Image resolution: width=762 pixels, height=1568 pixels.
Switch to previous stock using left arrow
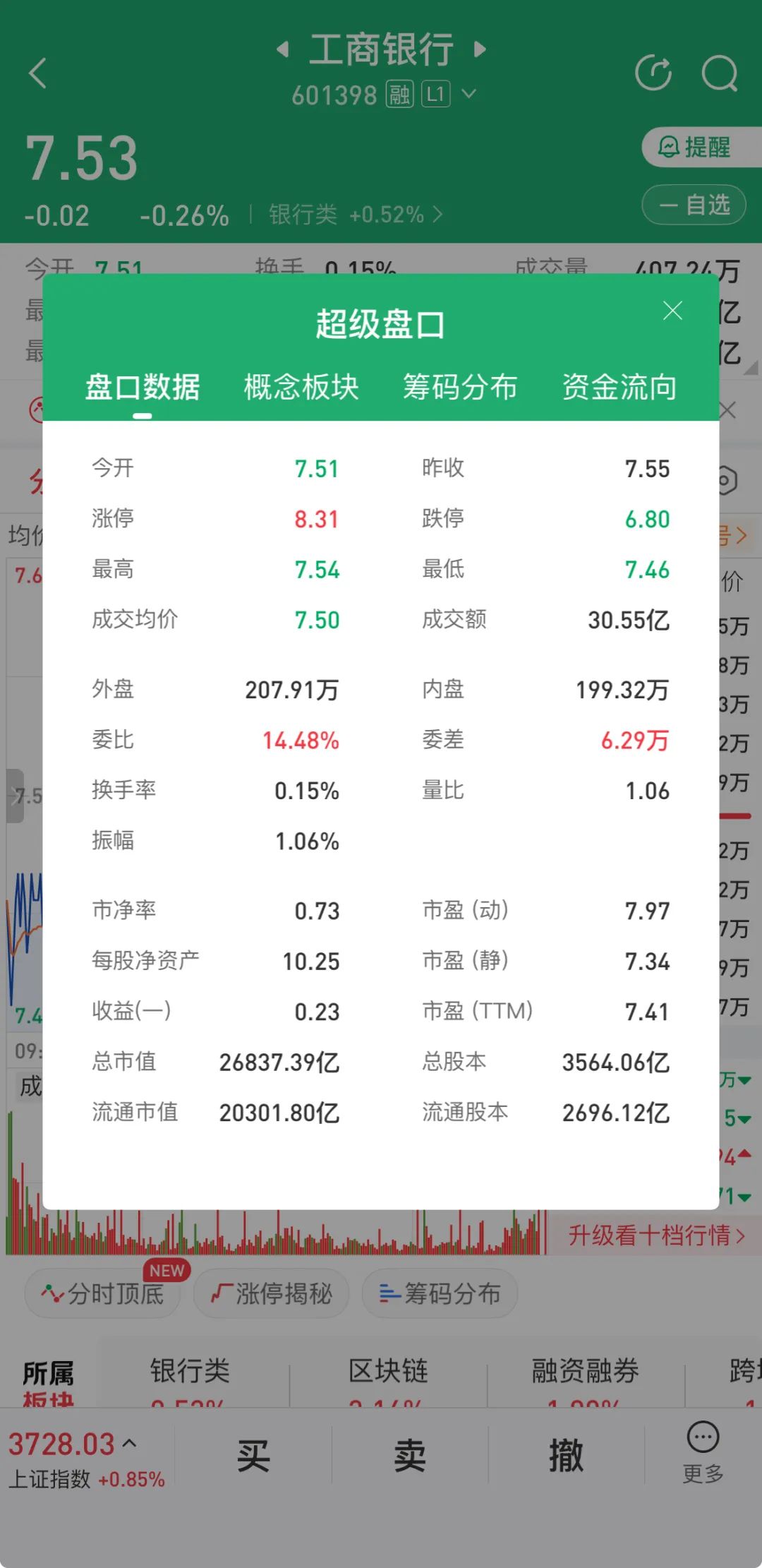(284, 49)
